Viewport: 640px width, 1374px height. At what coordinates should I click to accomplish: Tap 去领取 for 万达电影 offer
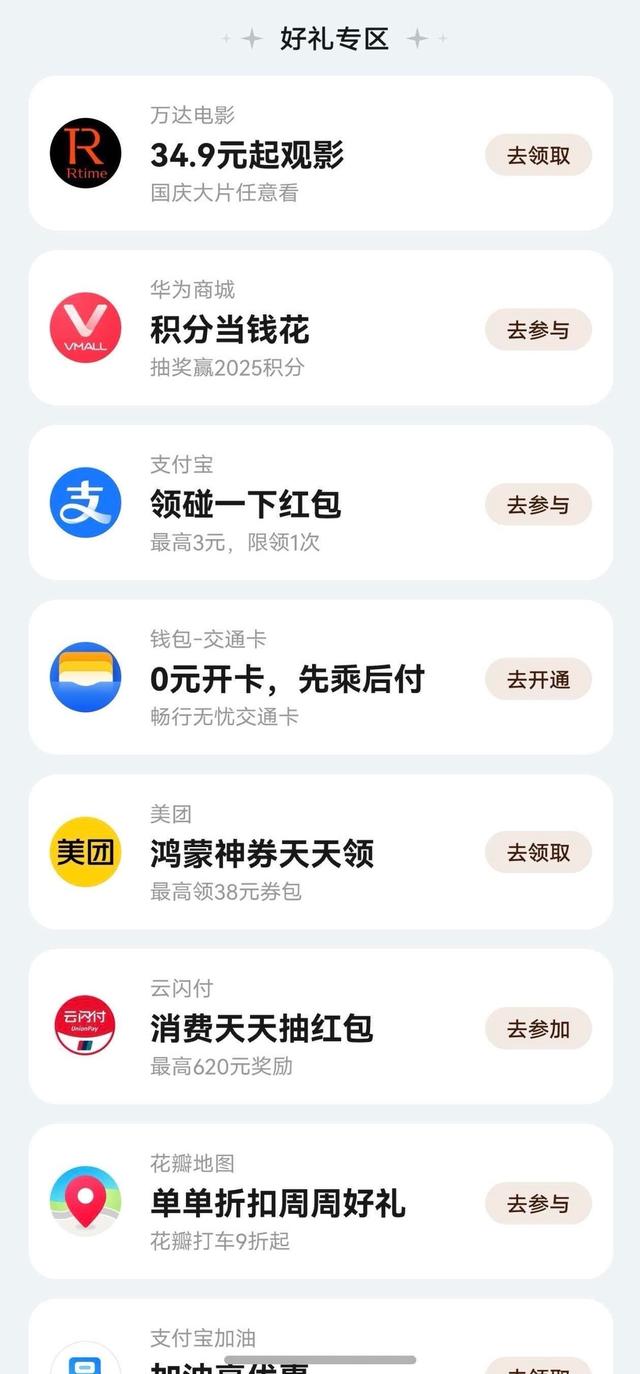coord(538,155)
